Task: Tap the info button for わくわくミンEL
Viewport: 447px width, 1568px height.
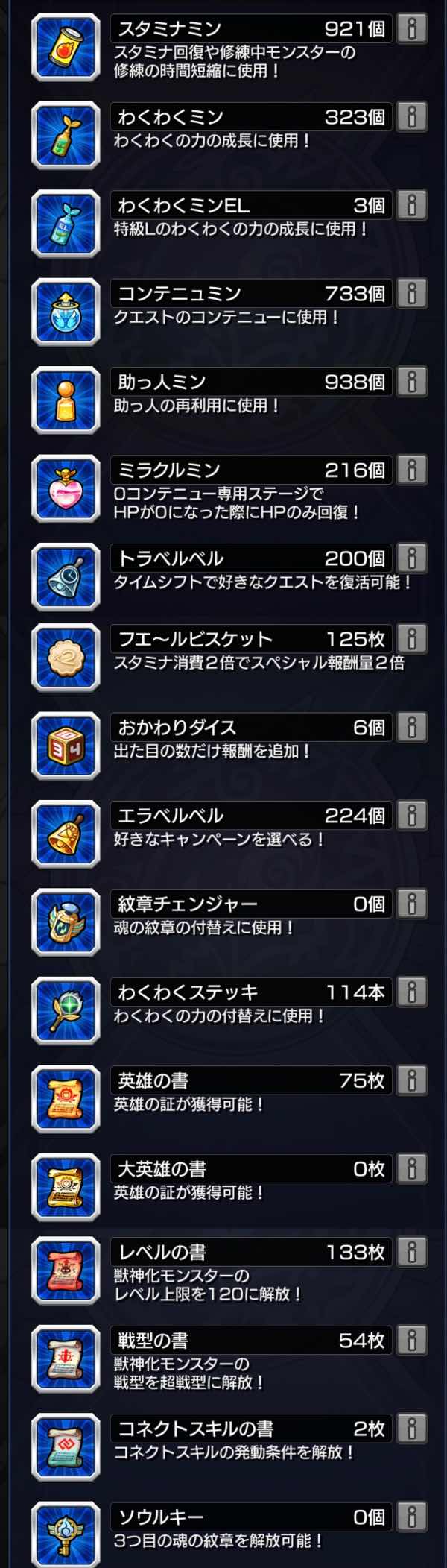Action: coord(411,205)
